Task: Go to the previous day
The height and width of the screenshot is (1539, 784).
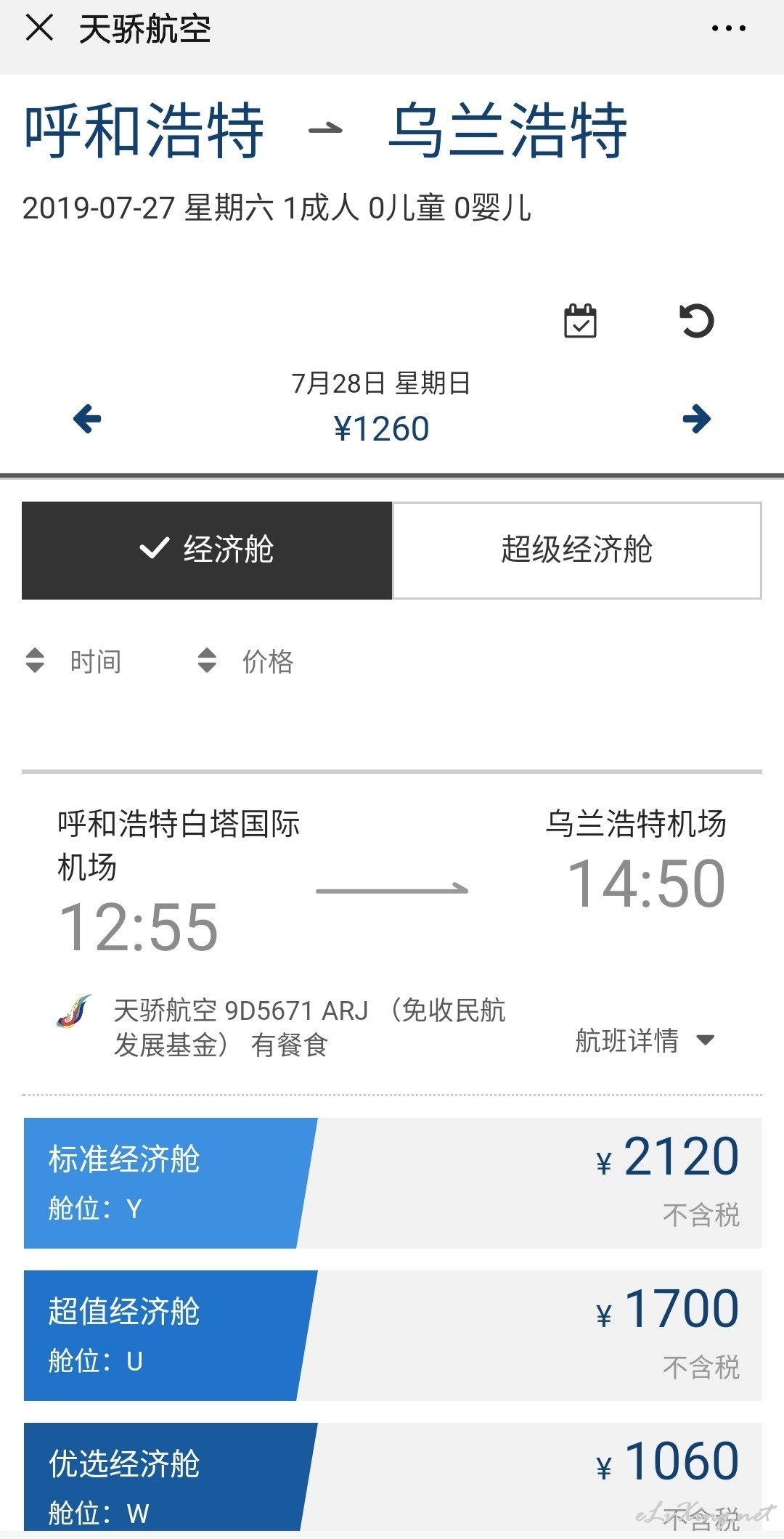Action: coord(87,419)
